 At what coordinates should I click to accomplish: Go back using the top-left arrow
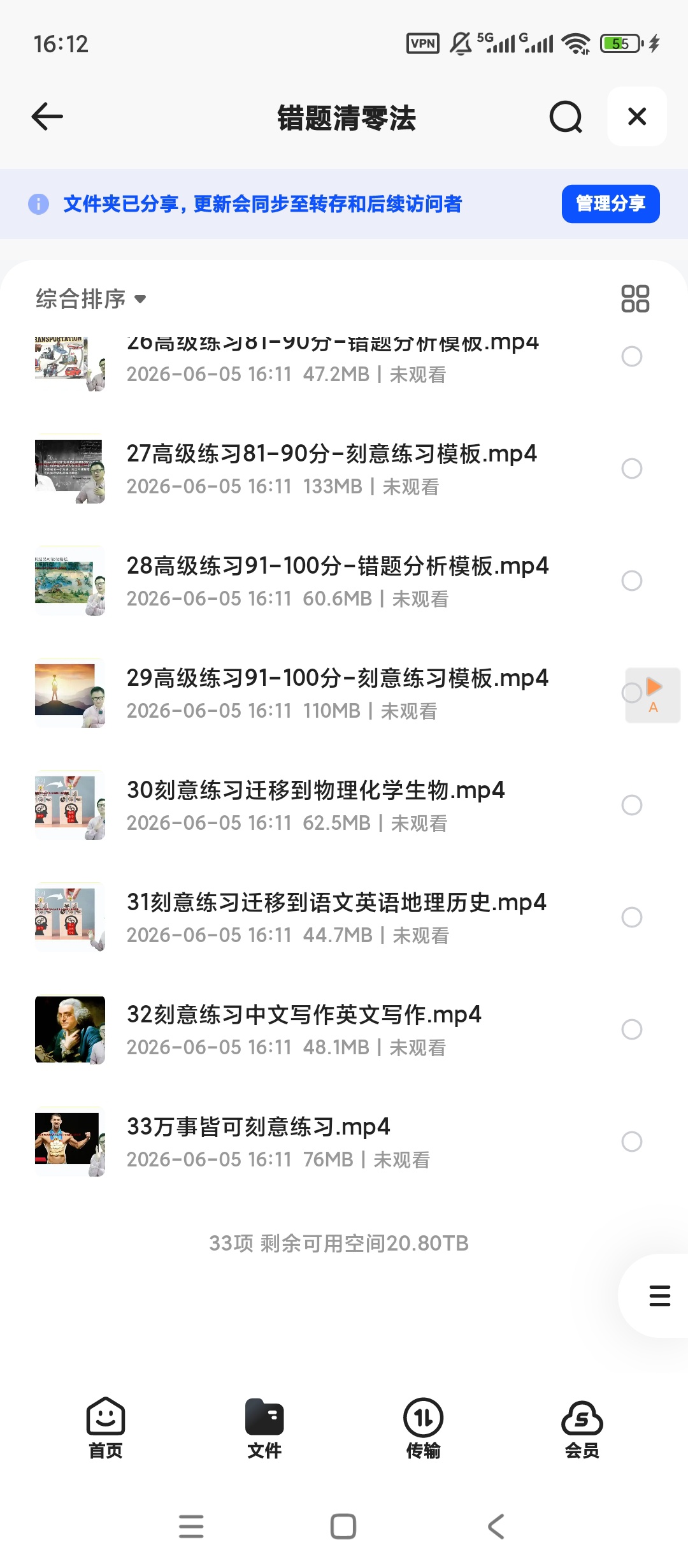[47, 117]
